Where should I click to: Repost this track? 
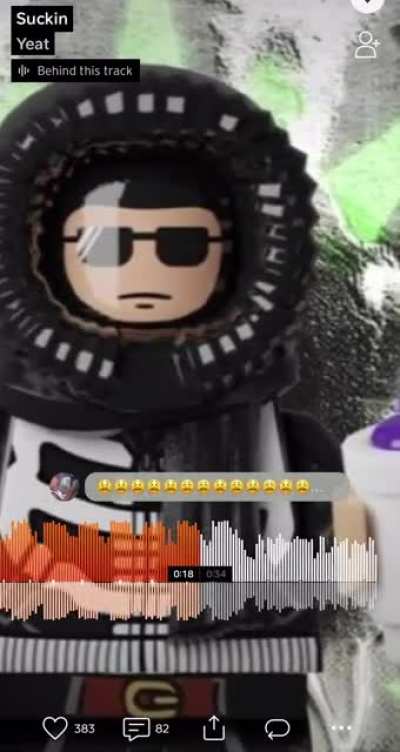pos(277,729)
